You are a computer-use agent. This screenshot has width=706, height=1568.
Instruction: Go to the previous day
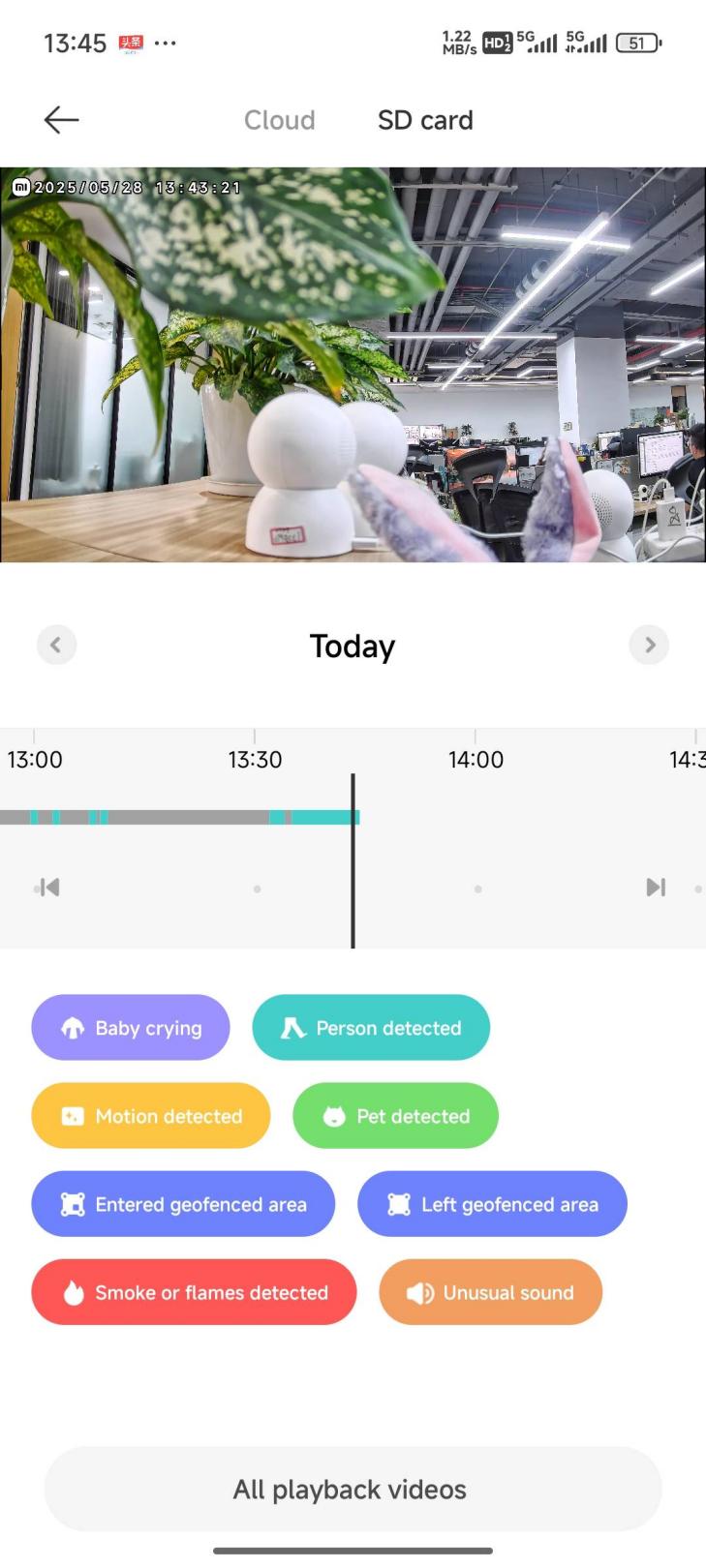pos(56,645)
